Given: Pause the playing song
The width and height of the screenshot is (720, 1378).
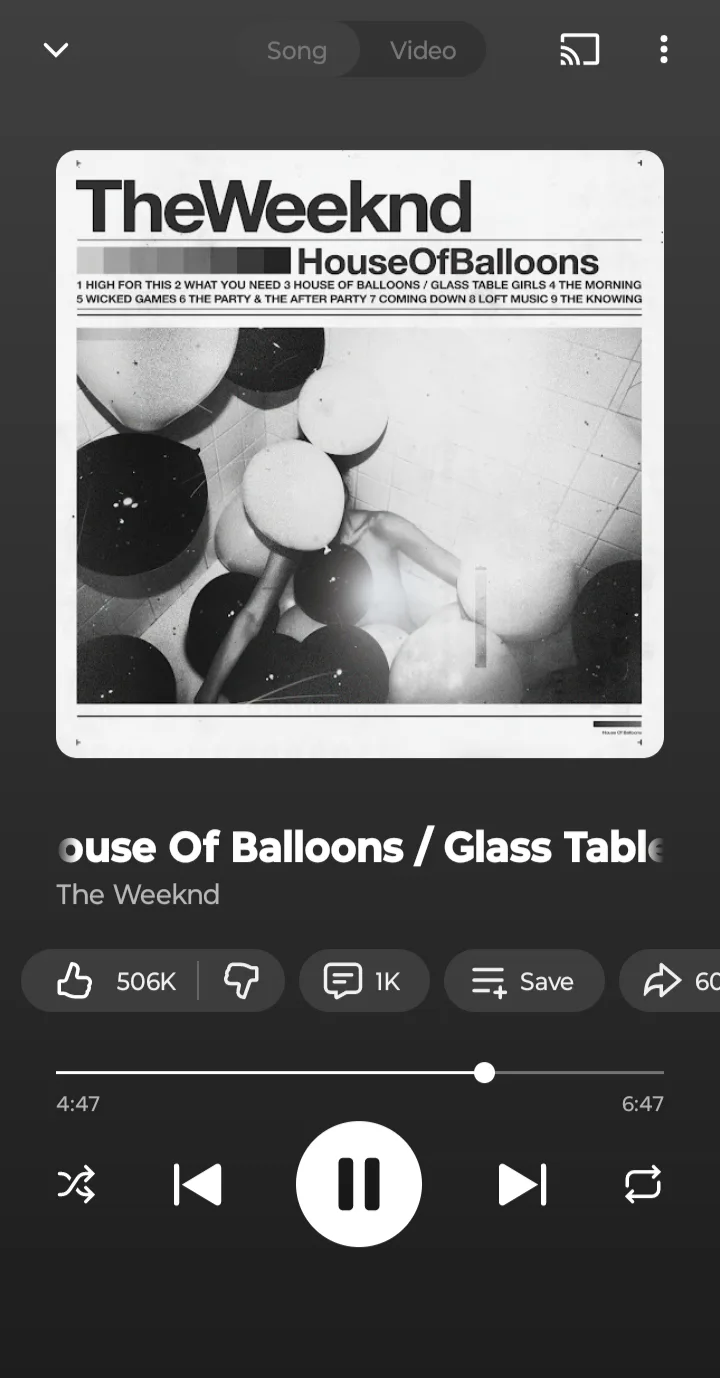Looking at the screenshot, I should pos(359,1184).
